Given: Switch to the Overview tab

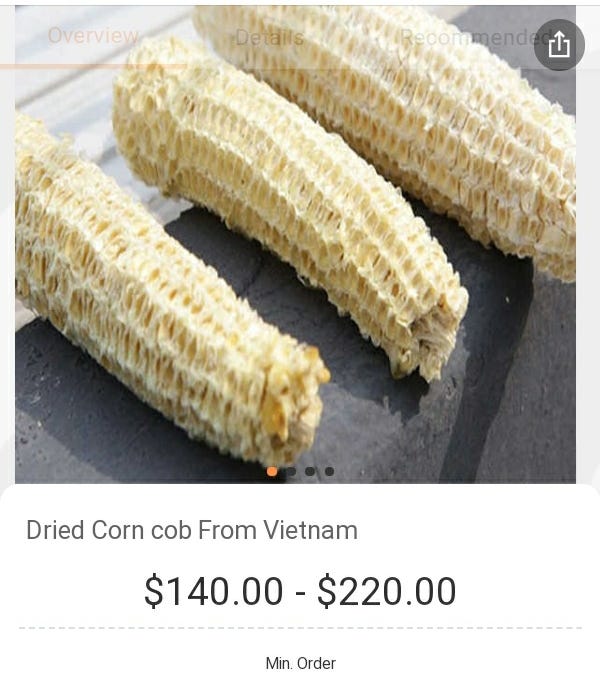Looking at the screenshot, I should coord(93,36).
